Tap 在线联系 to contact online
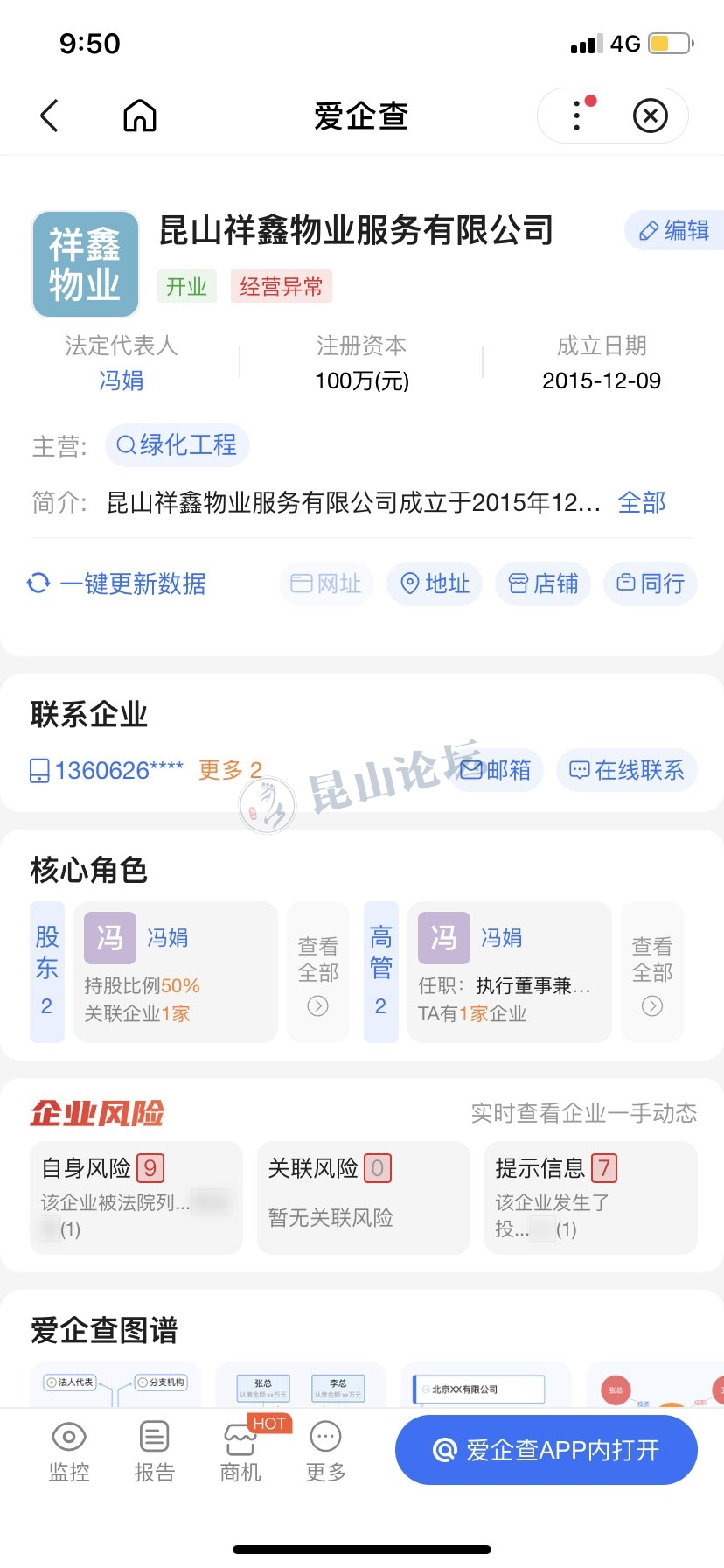 point(627,770)
